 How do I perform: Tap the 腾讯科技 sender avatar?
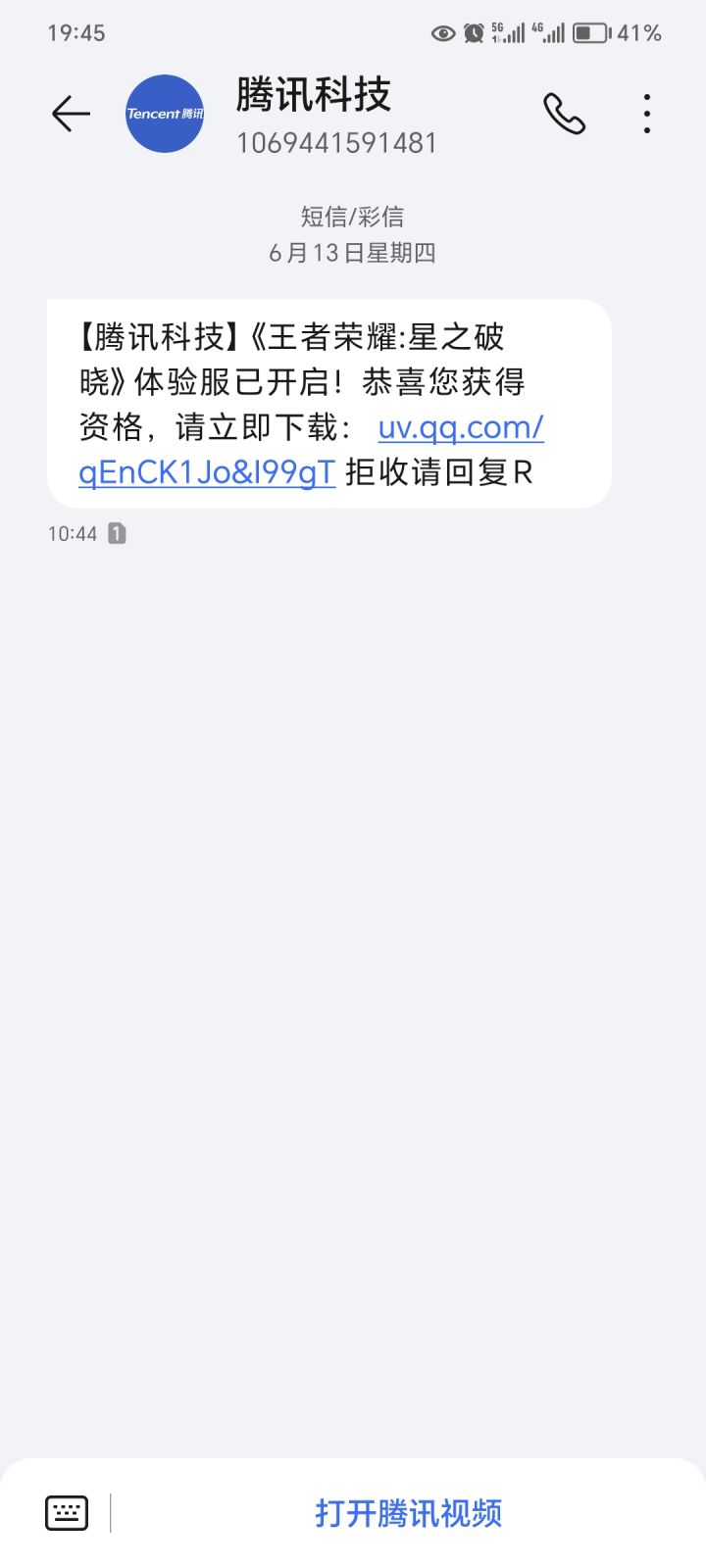(165, 114)
